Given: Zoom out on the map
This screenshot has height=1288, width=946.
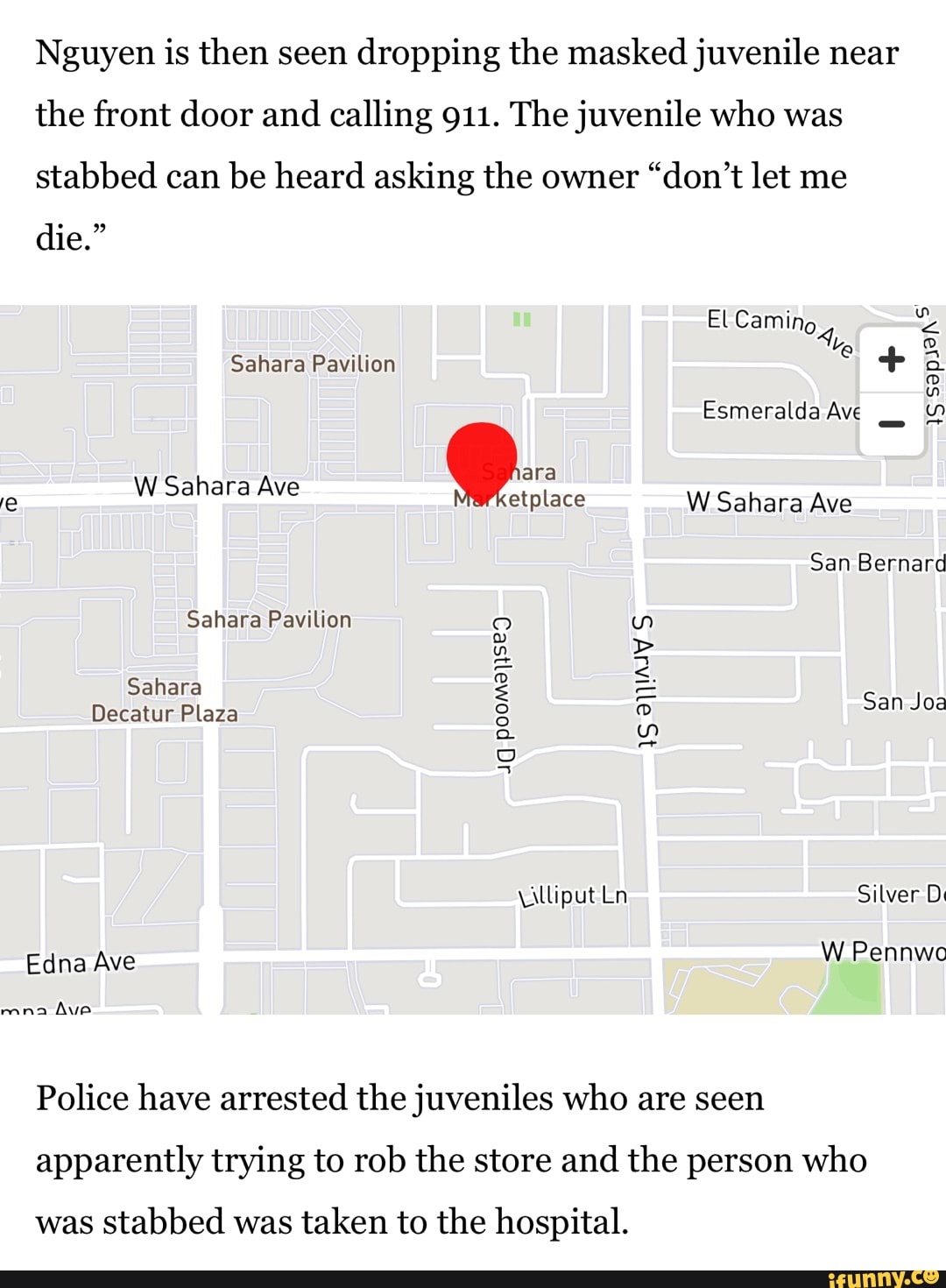Looking at the screenshot, I should [891, 424].
